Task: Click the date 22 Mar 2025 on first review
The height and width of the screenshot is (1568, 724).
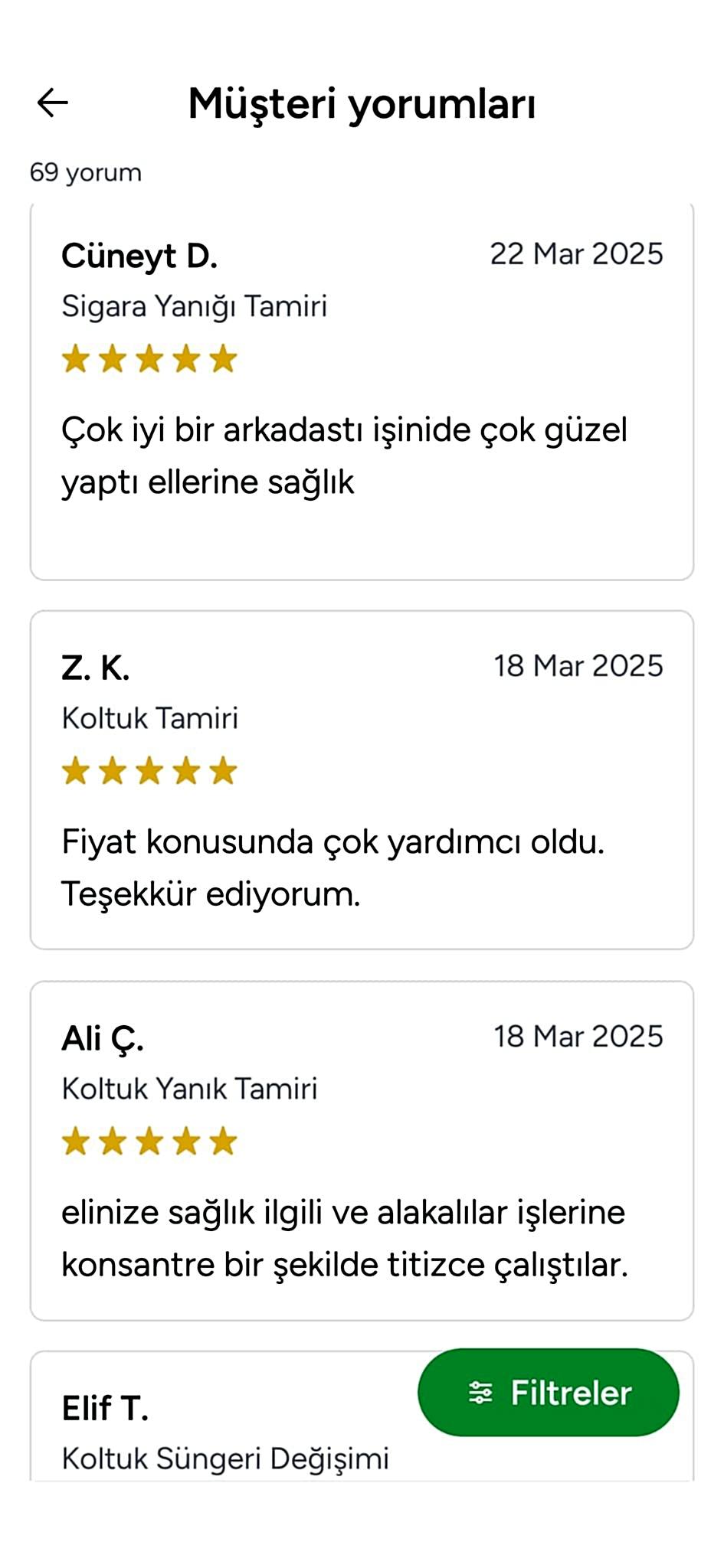Action: pyautogui.click(x=577, y=254)
